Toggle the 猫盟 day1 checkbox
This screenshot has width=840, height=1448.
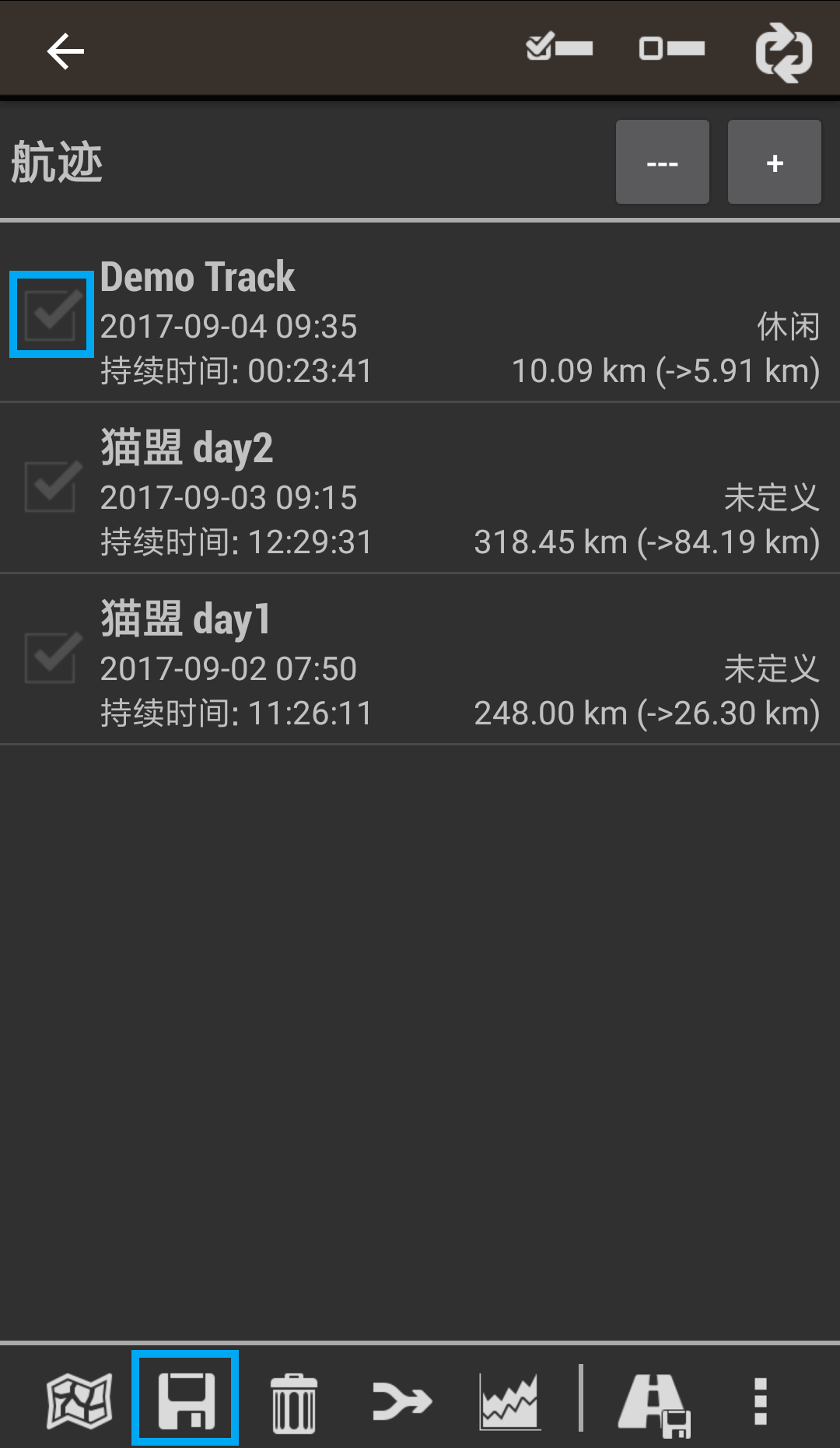(x=51, y=657)
